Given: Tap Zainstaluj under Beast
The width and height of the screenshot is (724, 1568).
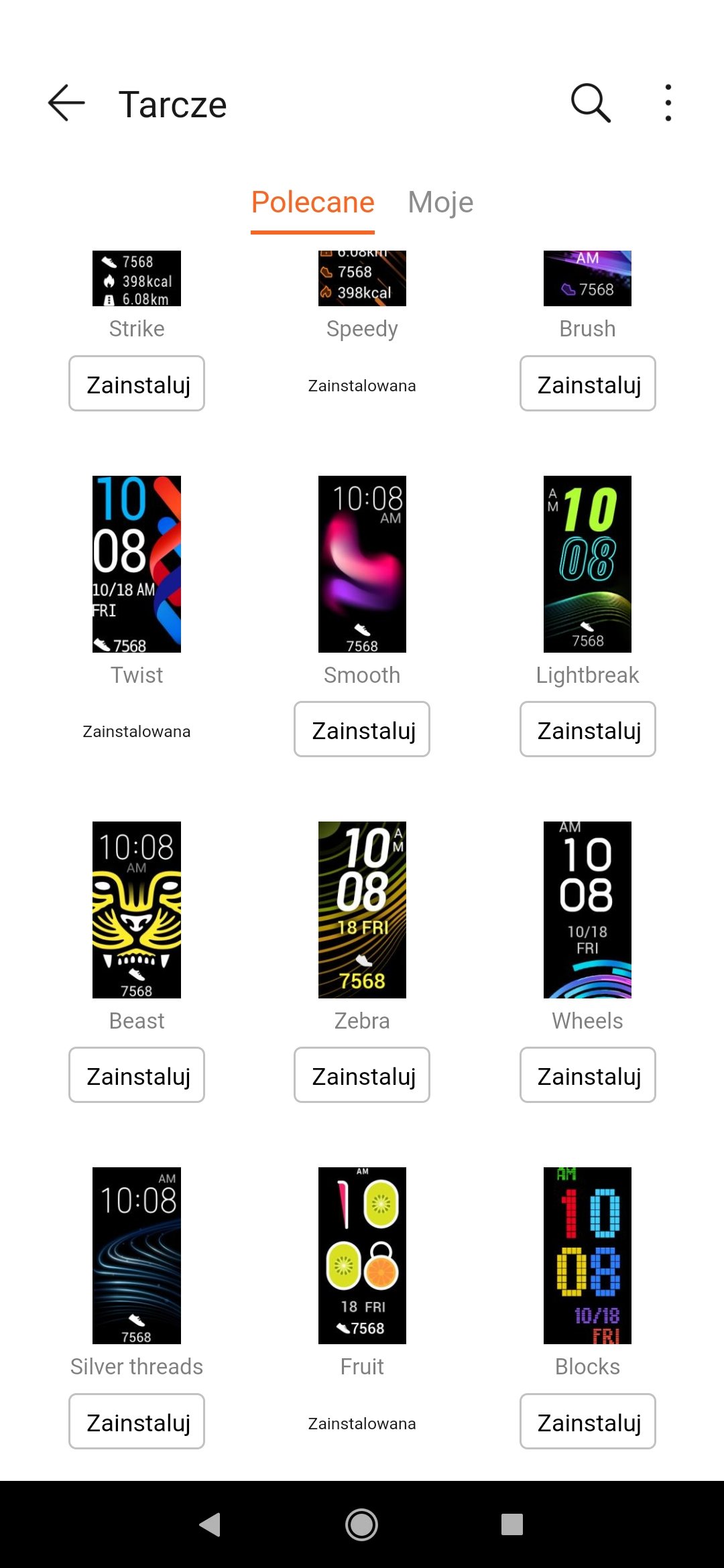Looking at the screenshot, I should click(137, 1075).
